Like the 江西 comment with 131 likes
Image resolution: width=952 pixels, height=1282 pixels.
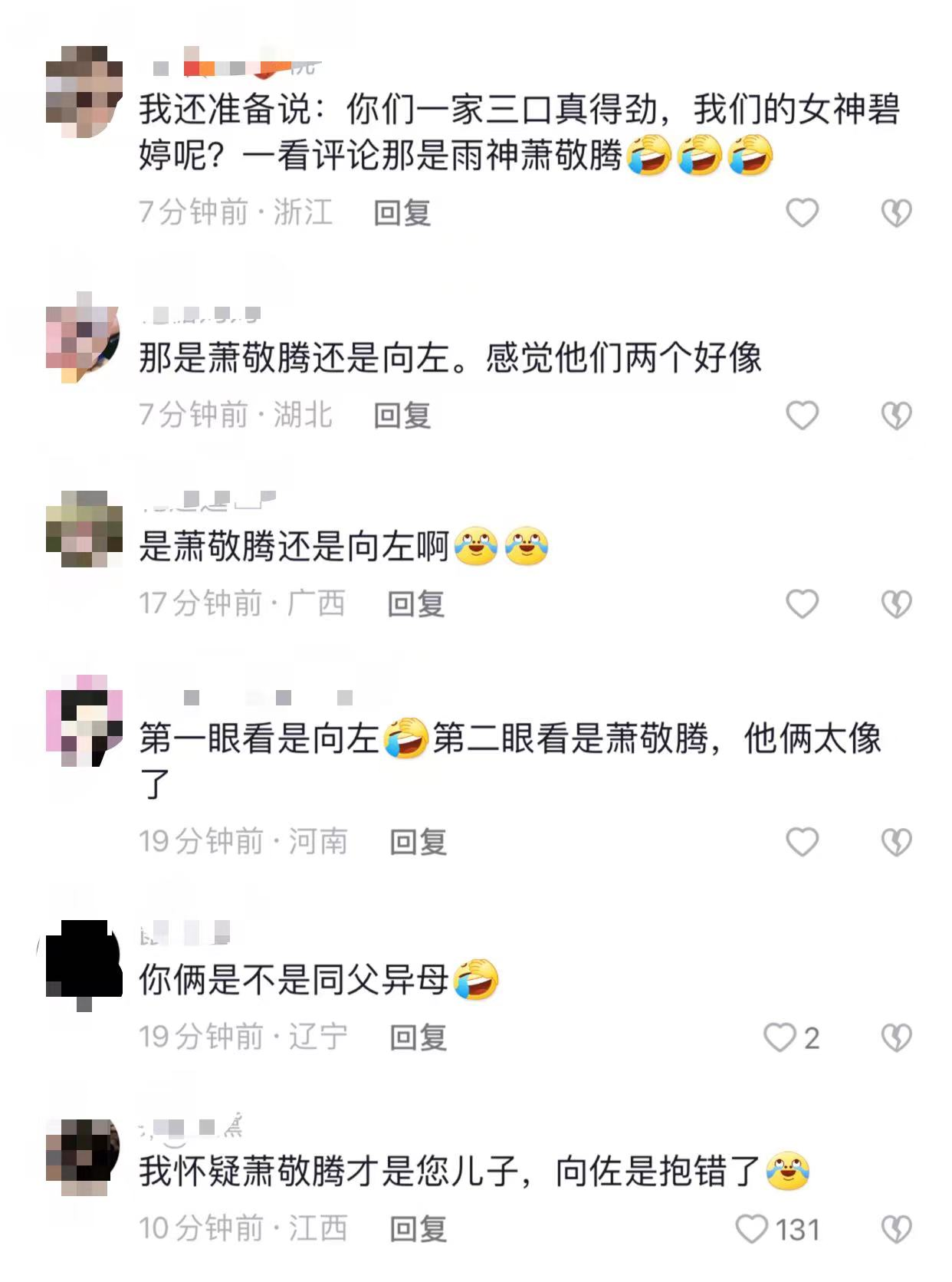[752, 1229]
